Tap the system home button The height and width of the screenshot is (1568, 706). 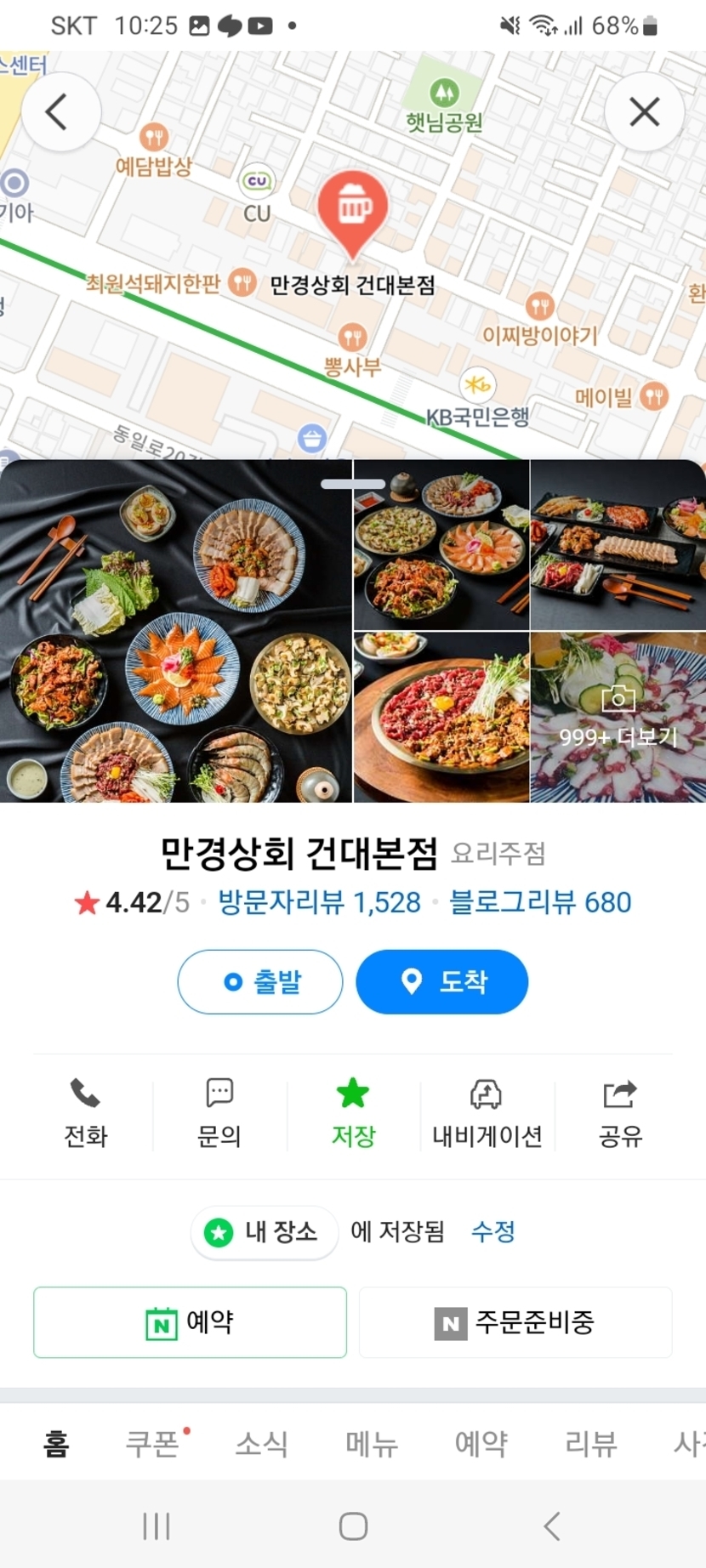tap(353, 1526)
